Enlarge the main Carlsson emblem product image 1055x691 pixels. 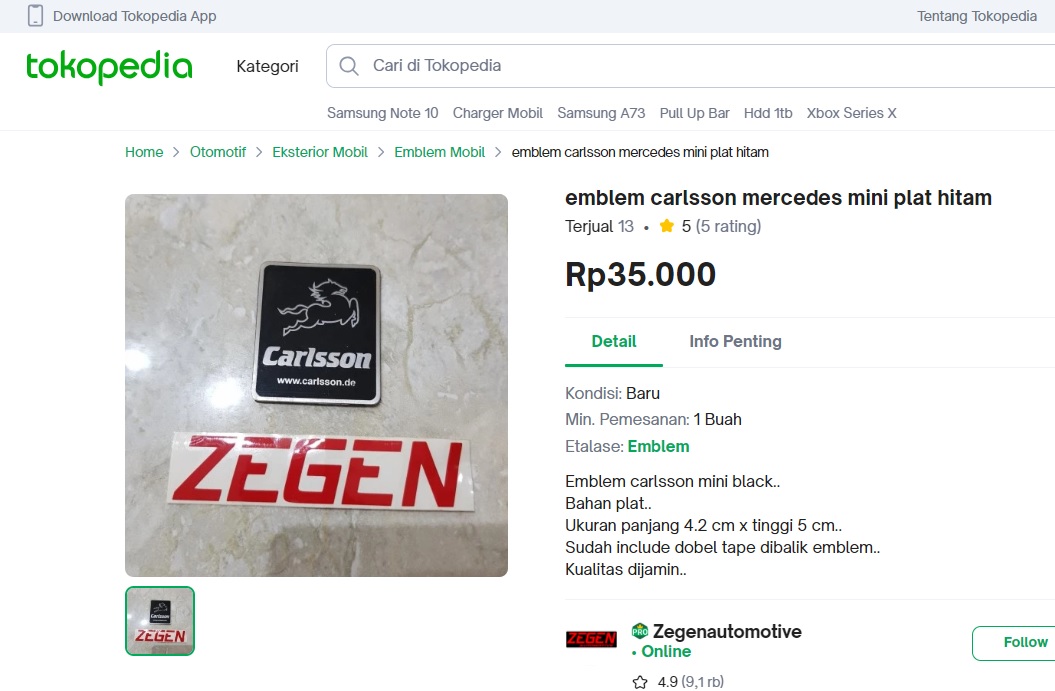[x=316, y=385]
